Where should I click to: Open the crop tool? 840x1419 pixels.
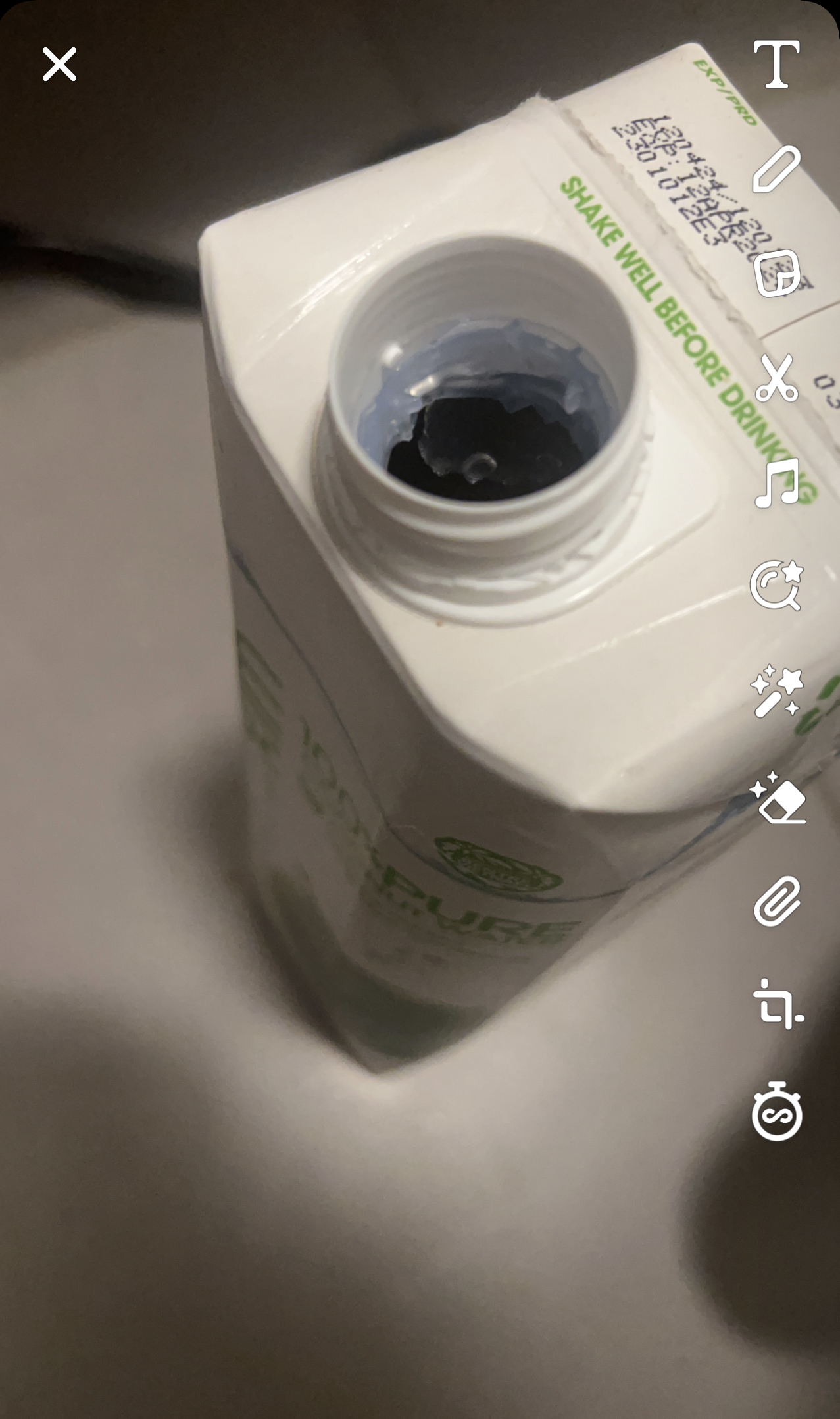pyautogui.click(x=777, y=1005)
